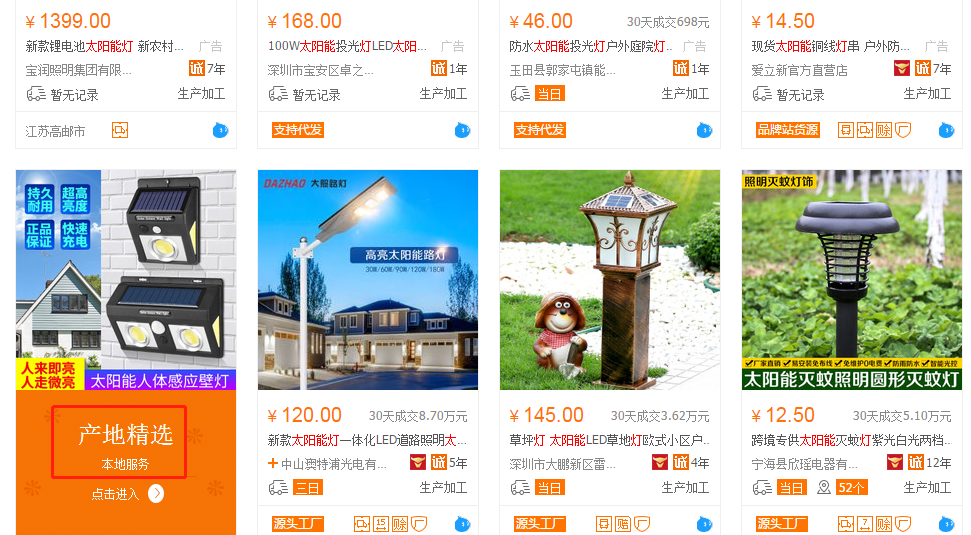Viewport: 971px width, 535px height.
Task: Tap 点击进入 arrow on the orange card
Action: click(156, 493)
